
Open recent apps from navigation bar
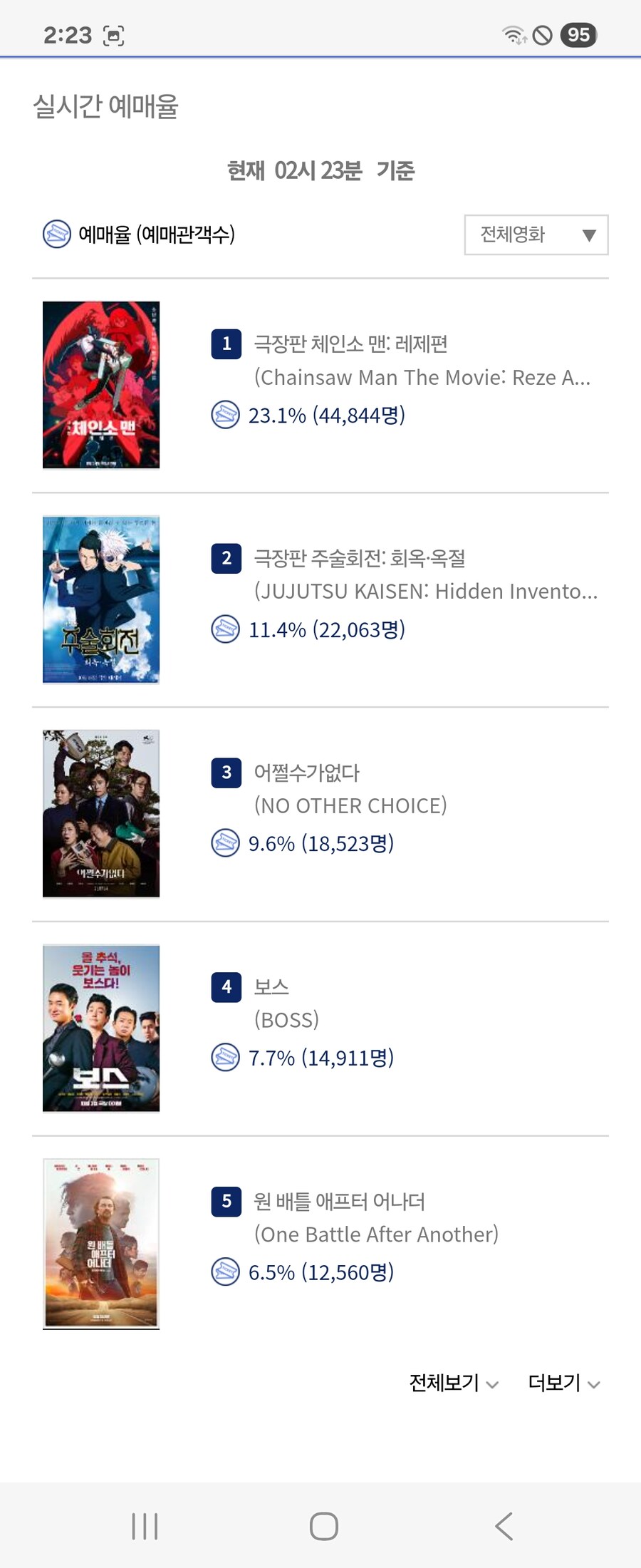(x=145, y=1526)
